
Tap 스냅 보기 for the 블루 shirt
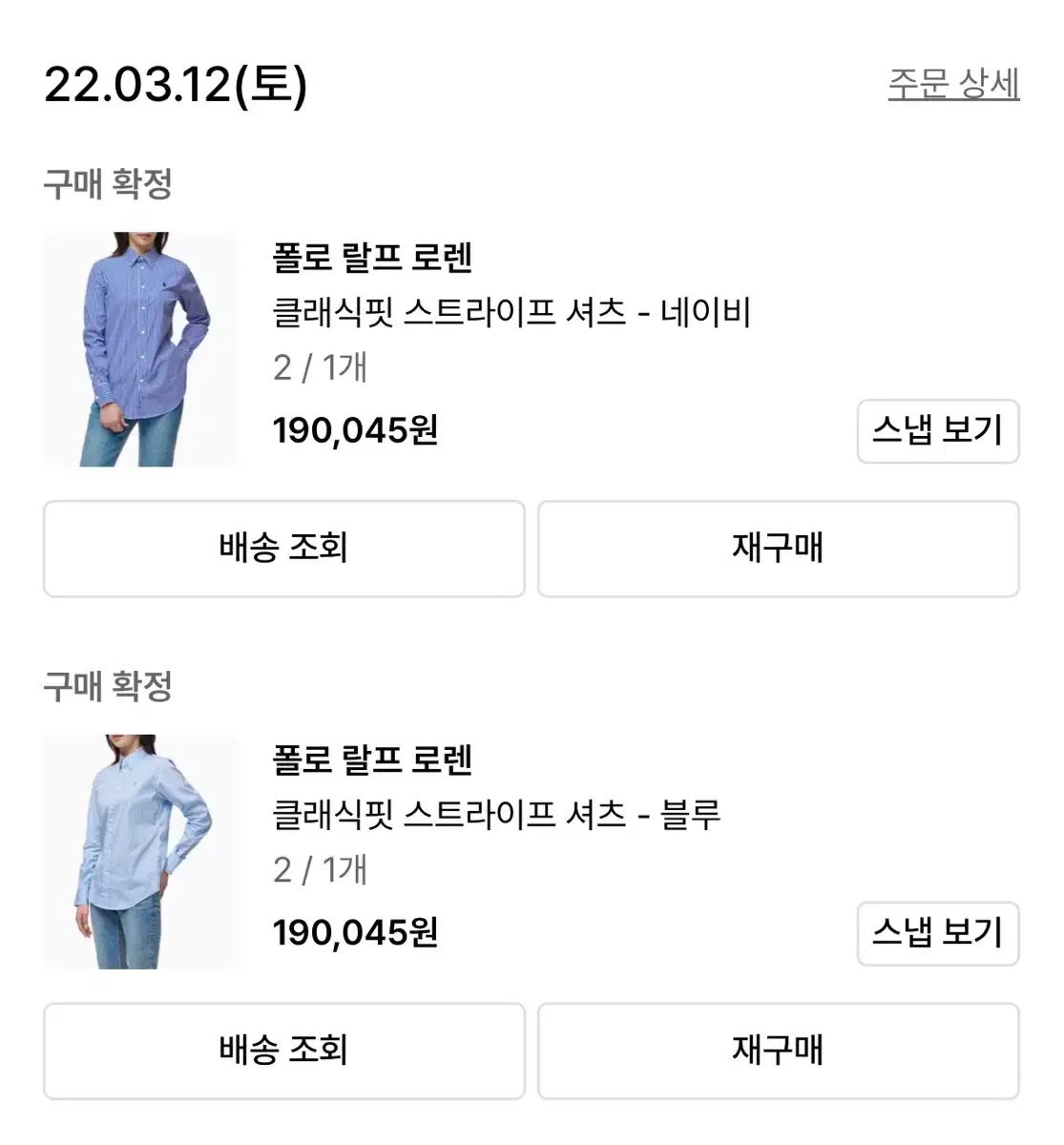[x=937, y=933]
